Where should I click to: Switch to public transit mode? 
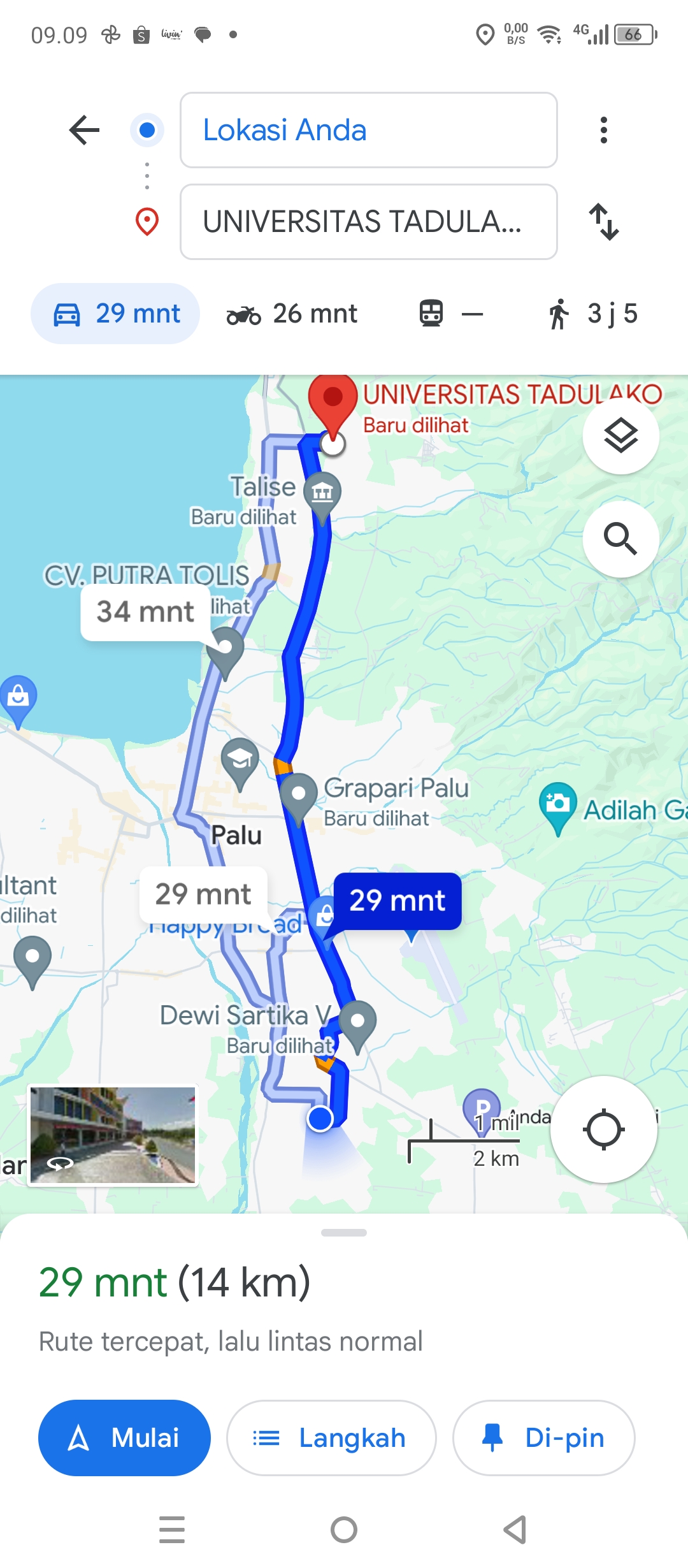[x=450, y=314]
